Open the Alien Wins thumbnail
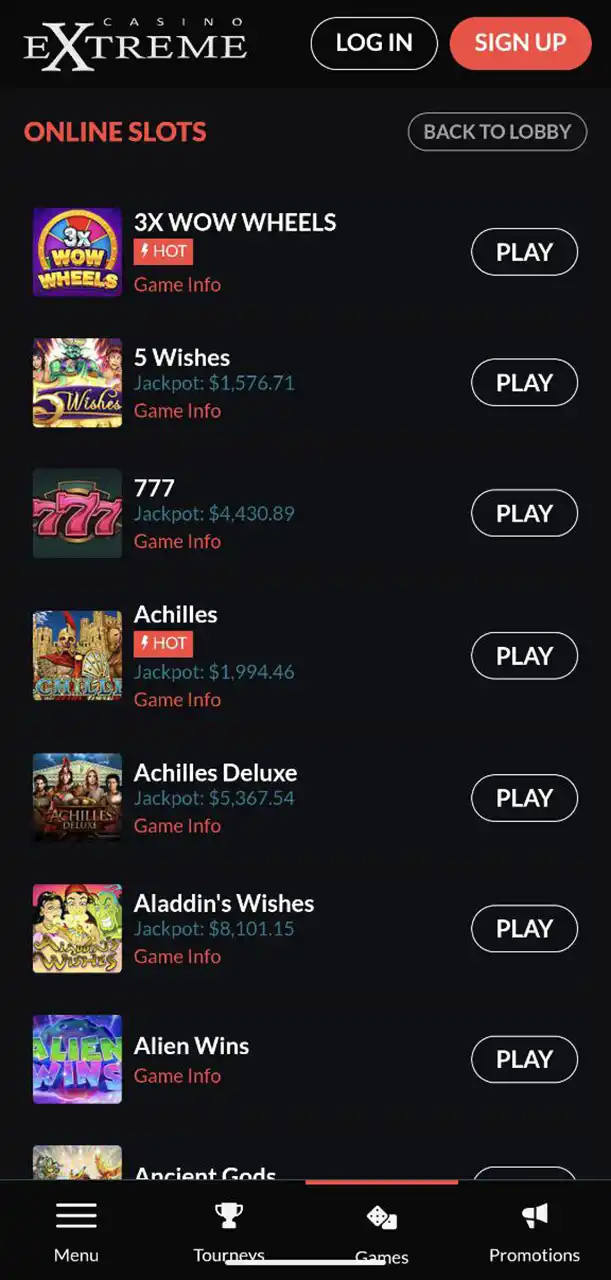The height and width of the screenshot is (1280, 611). pos(77,1060)
